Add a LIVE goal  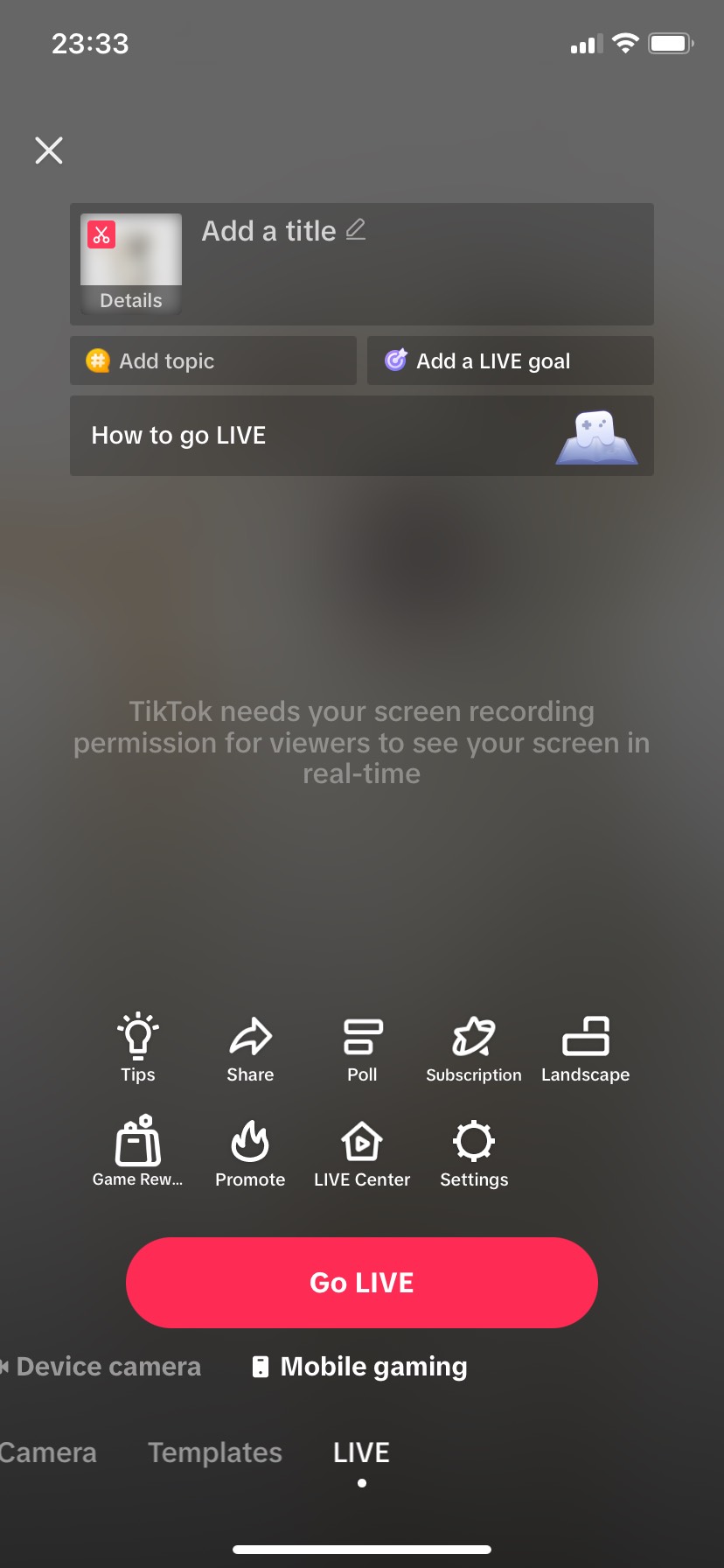tap(511, 360)
